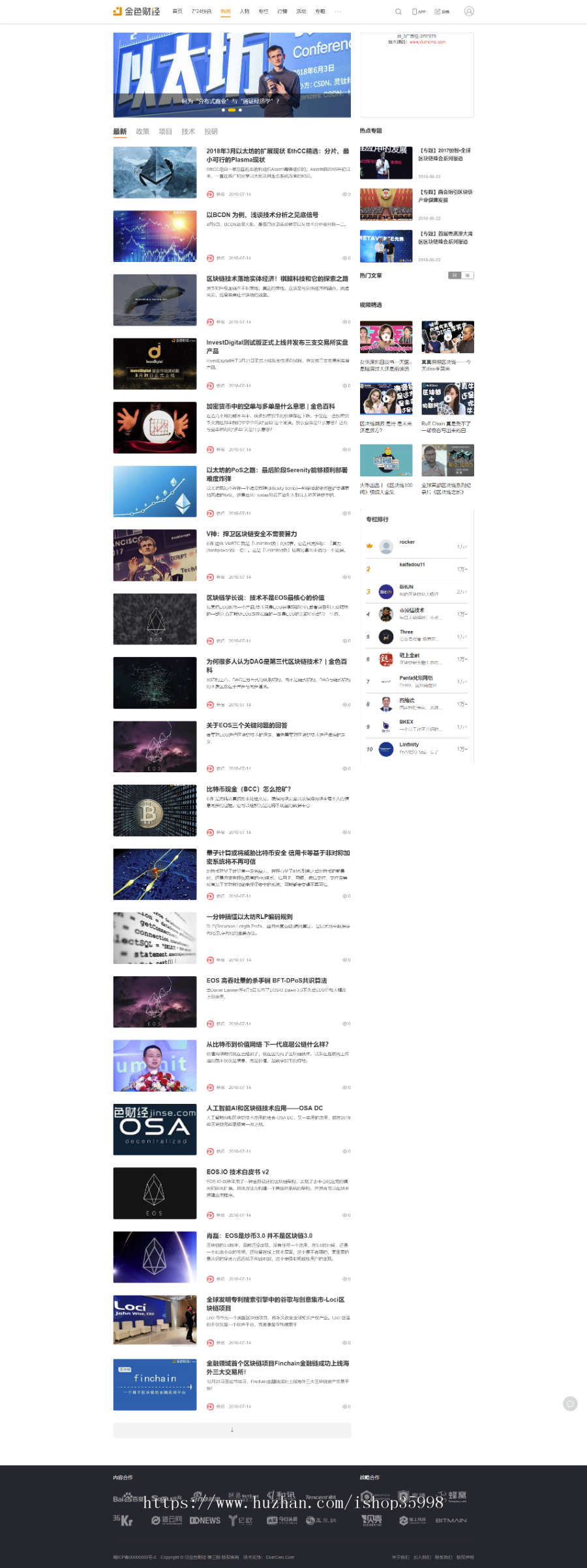This screenshot has height=1568, width=587.
Task: Open the 7*24快讯 nav item
Action: coord(201,12)
